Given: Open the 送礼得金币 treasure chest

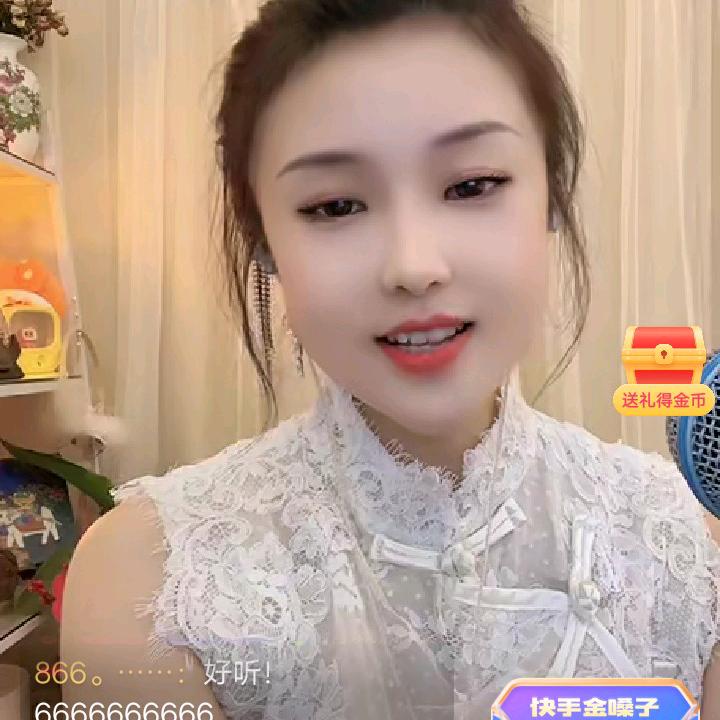Looking at the screenshot, I should pos(664,368).
